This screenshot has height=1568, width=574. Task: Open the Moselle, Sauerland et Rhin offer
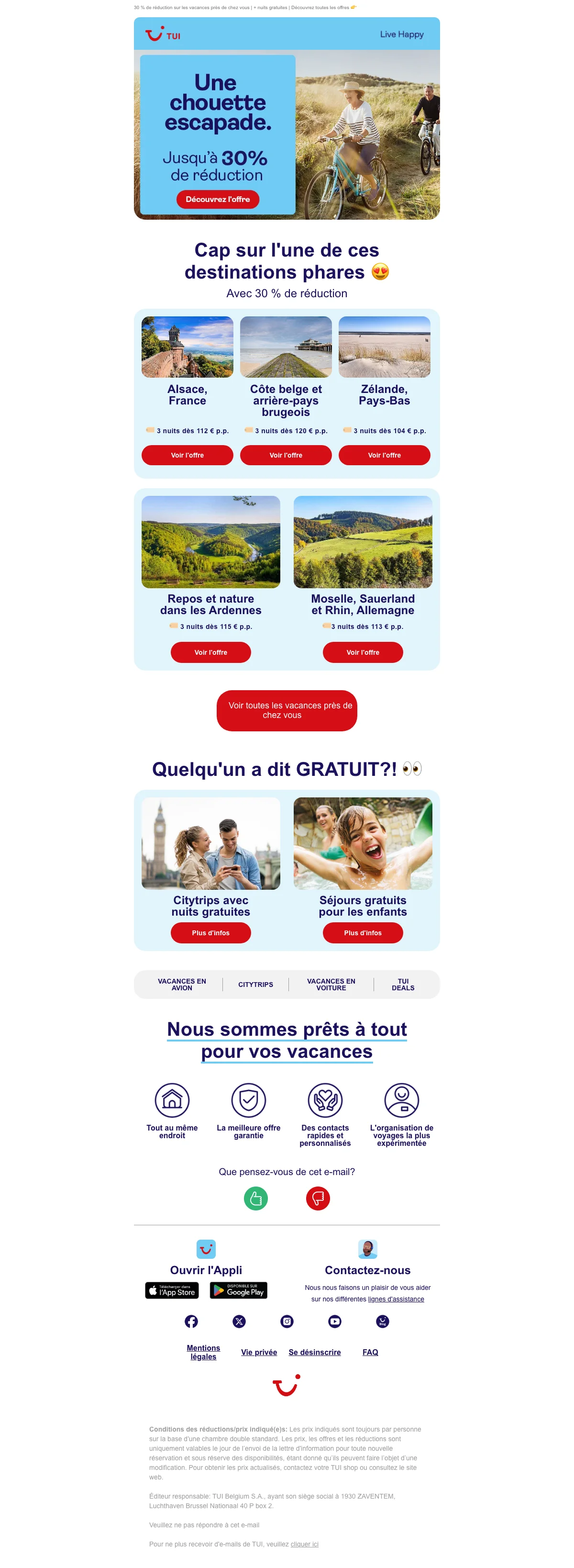363,652
